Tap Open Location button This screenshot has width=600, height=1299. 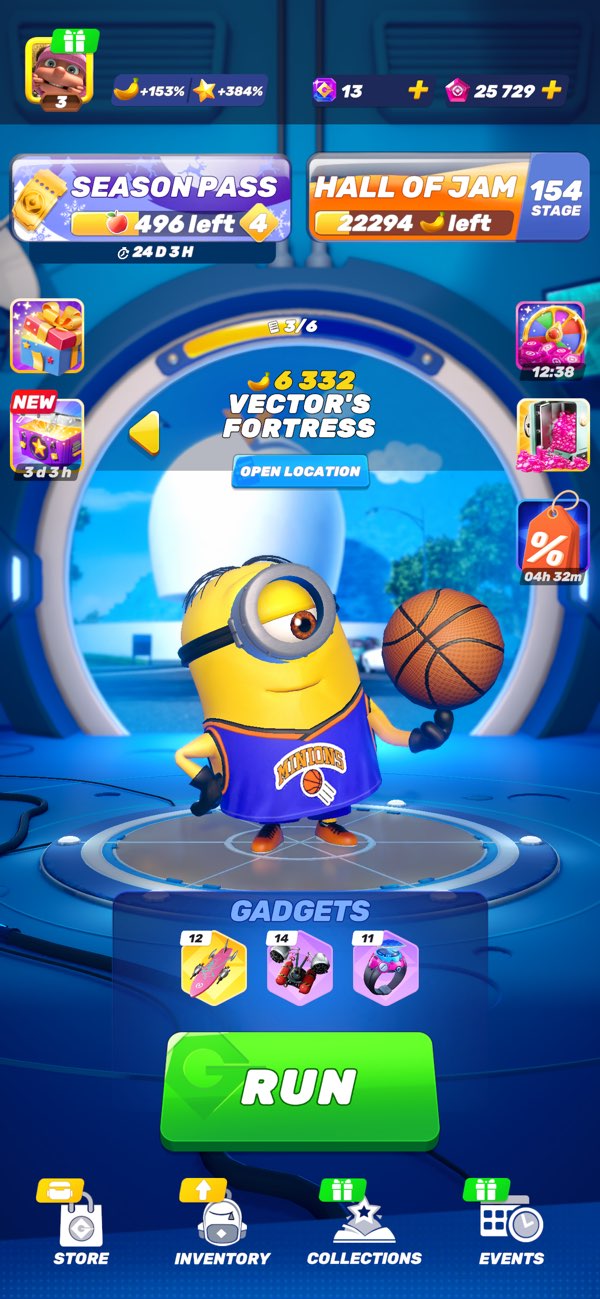point(300,471)
